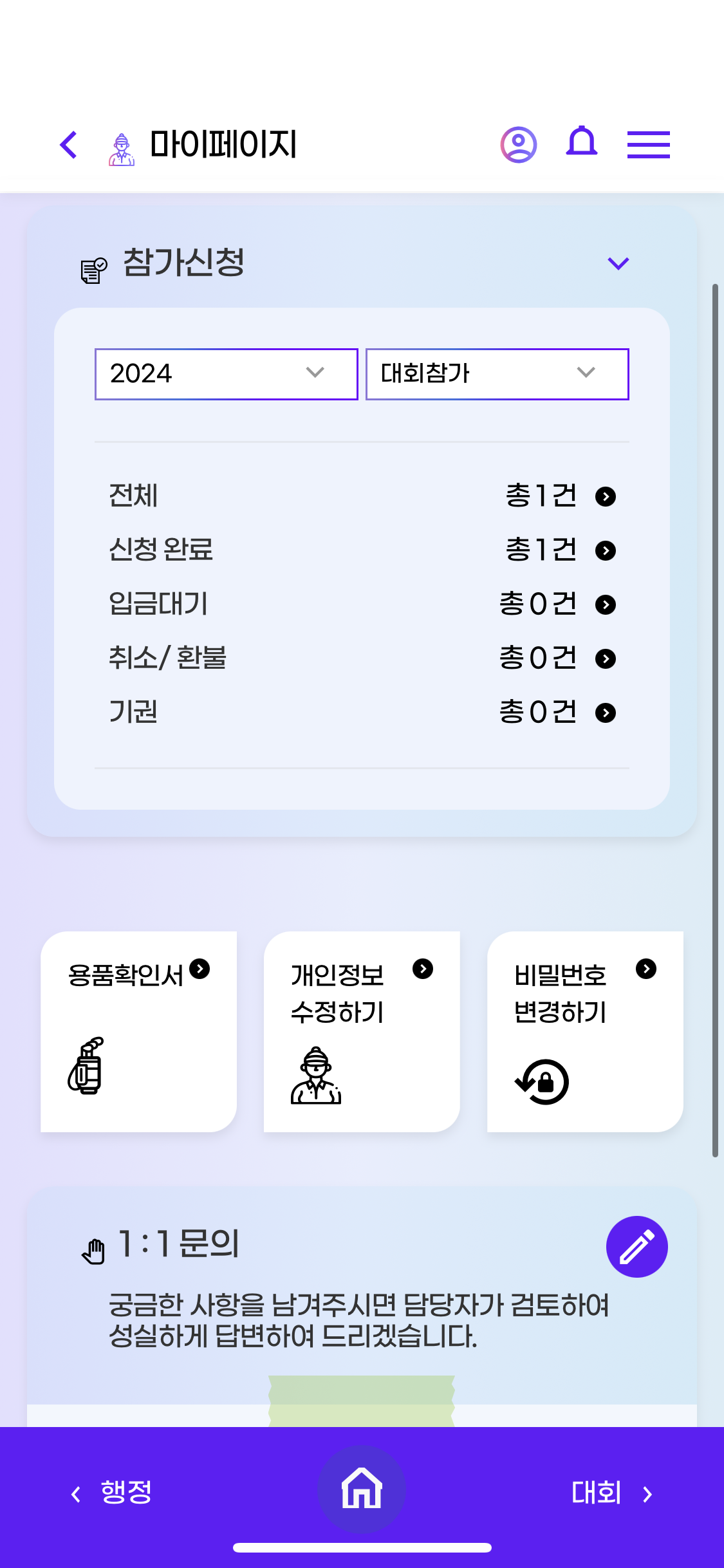The height and width of the screenshot is (1568, 724).
Task: Open the 용품확인서 card
Action: (138, 1032)
